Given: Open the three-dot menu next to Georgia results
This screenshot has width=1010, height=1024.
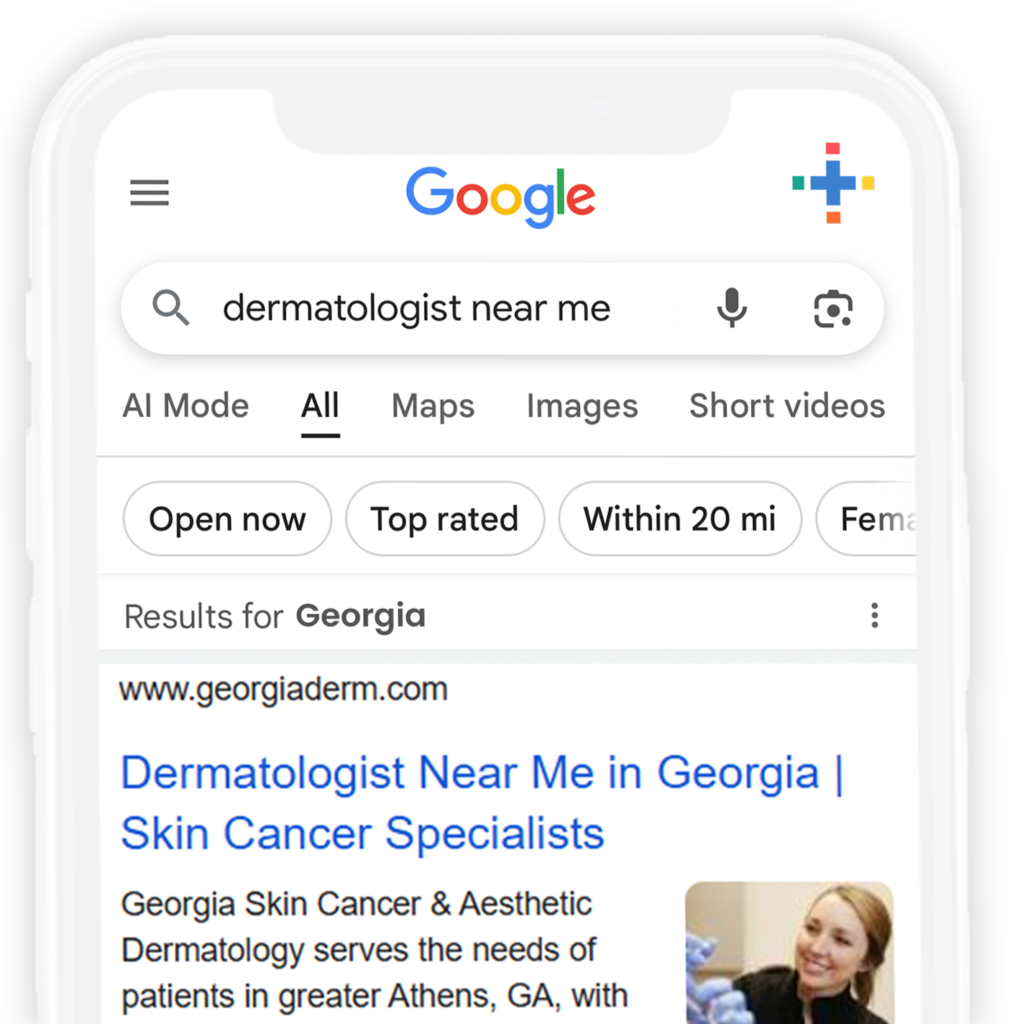Looking at the screenshot, I should click(875, 616).
